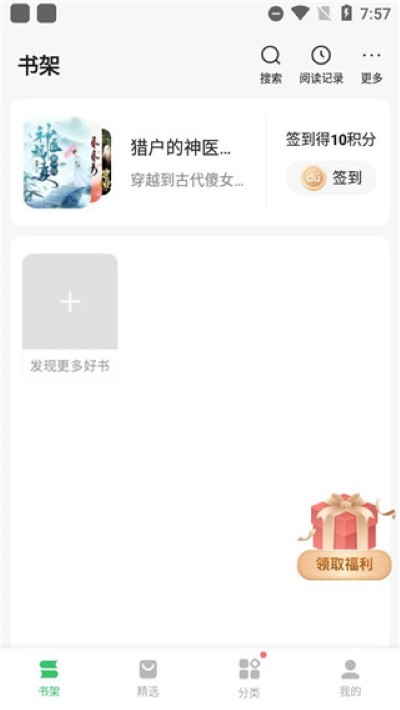
Task: Open 阅读记录 reading history
Action: click(x=321, y=65)
